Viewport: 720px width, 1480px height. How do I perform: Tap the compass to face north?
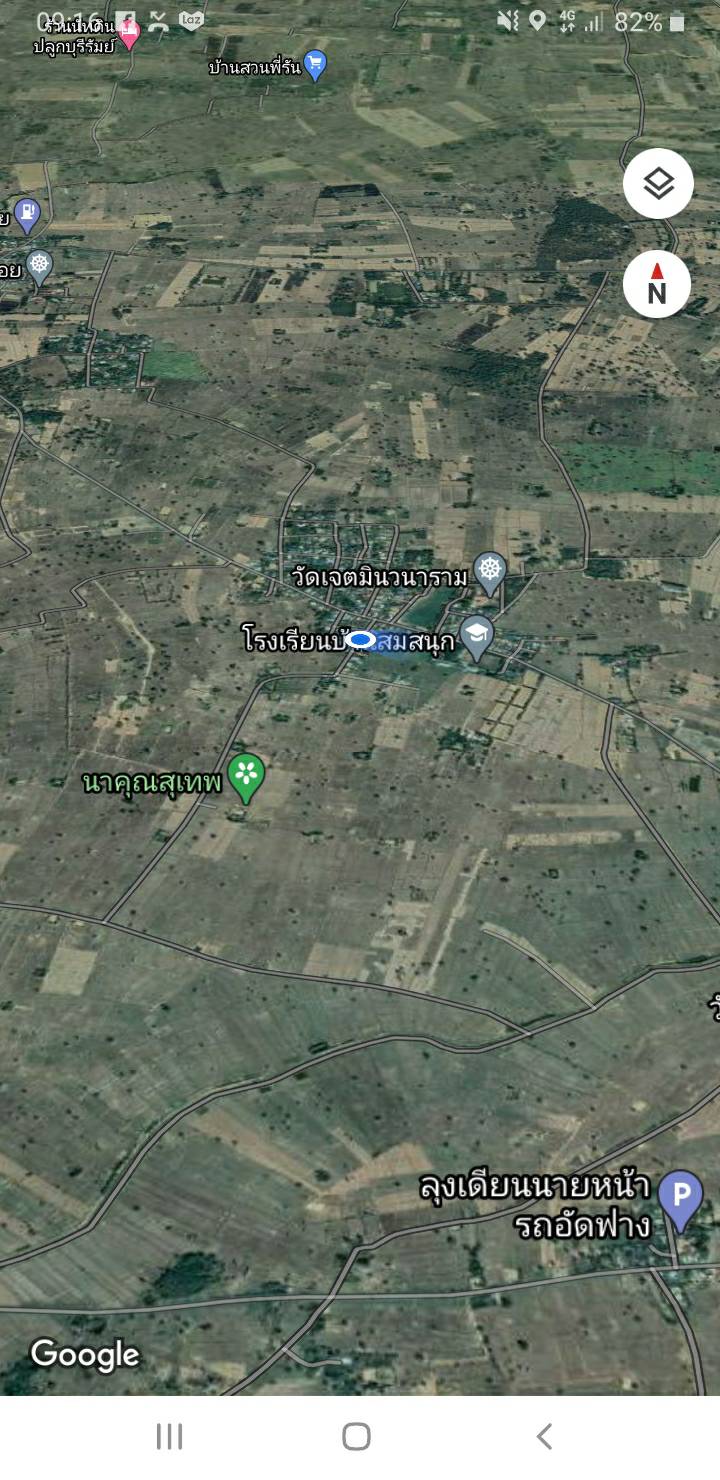point(657,284)
